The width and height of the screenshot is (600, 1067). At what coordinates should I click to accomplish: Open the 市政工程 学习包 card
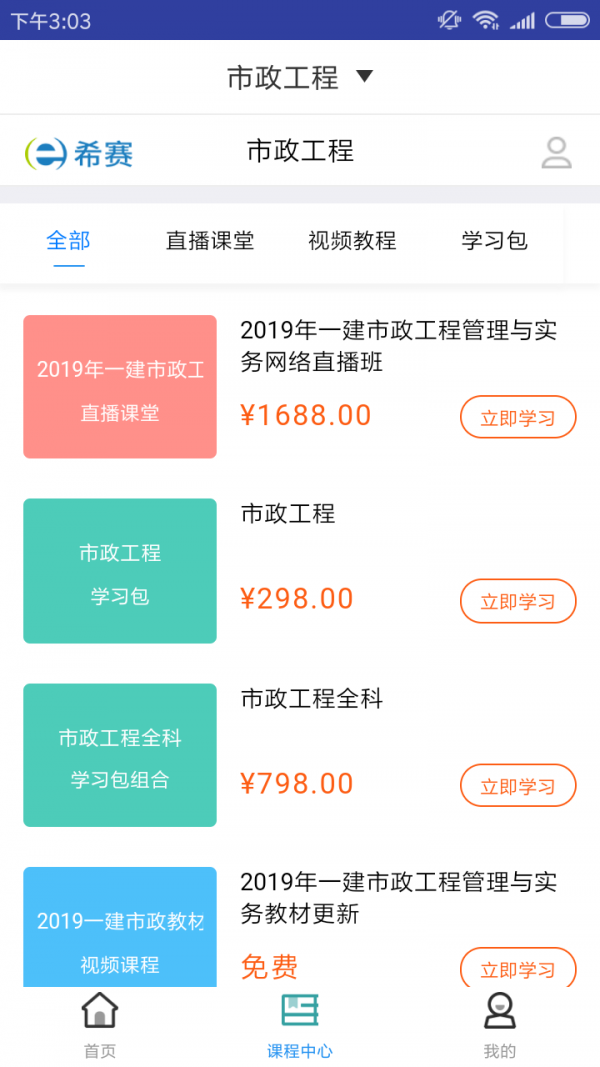click(x=120, y=571)
